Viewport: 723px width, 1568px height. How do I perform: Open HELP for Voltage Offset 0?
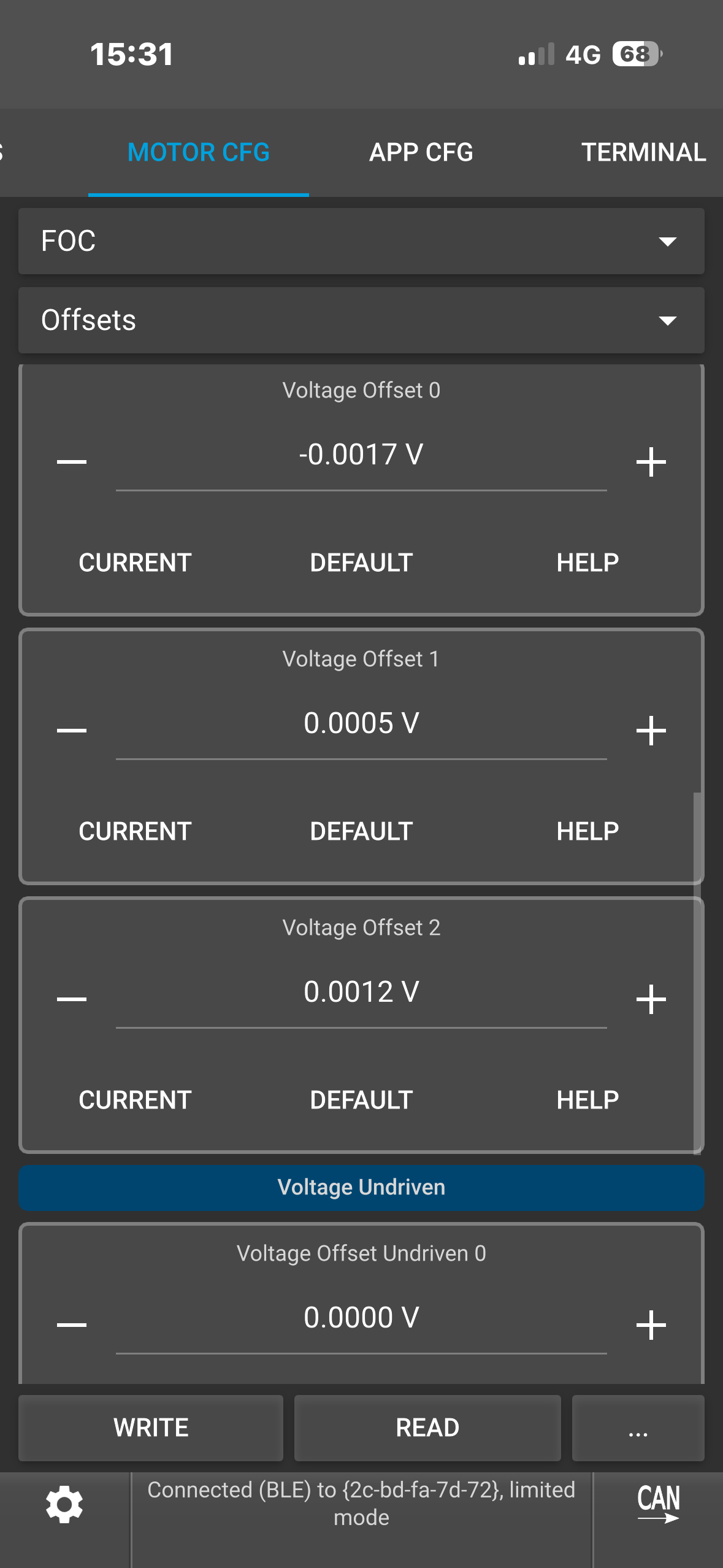[587, 563]
